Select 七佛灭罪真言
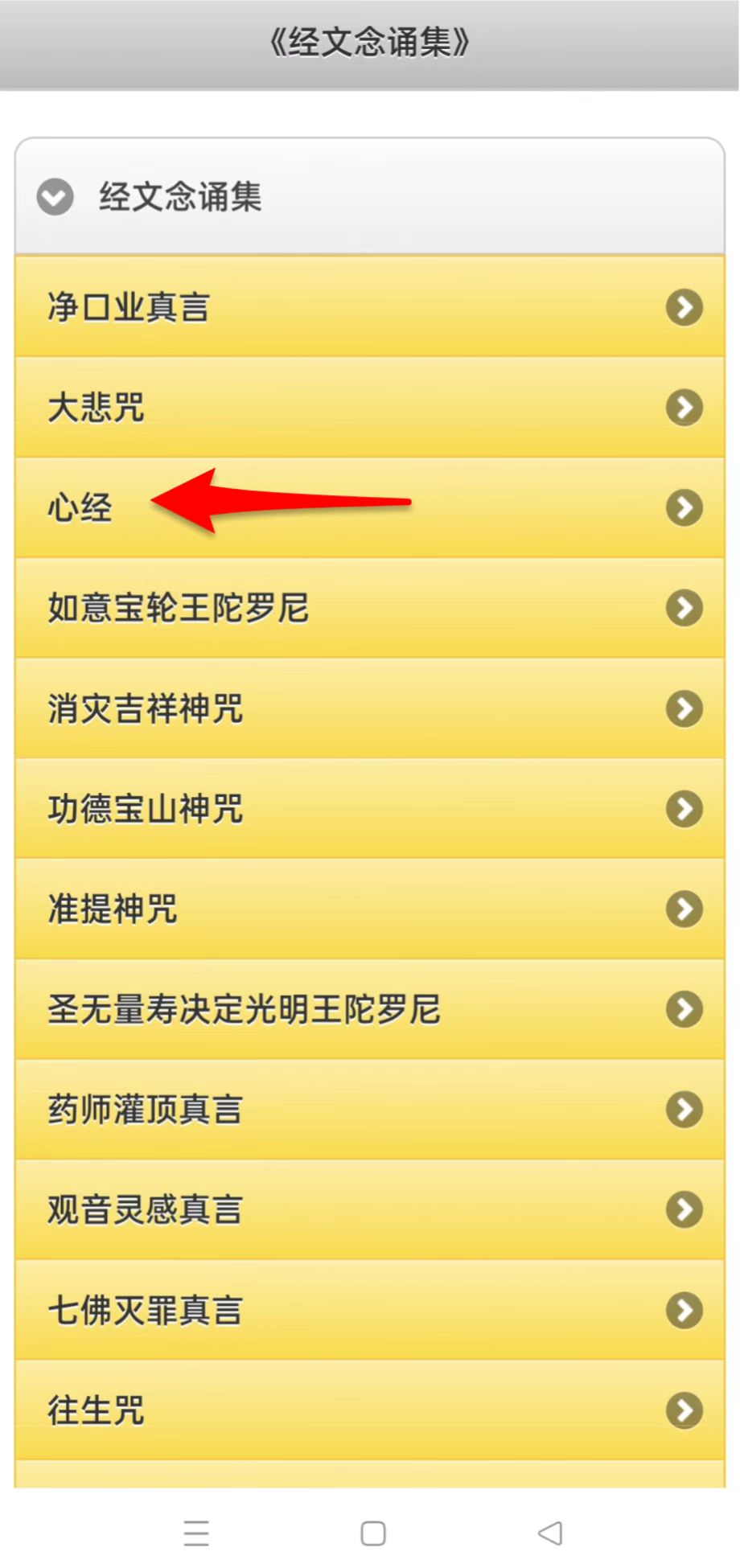The image size is (740, 1568). pyautogui.click(x=369, y=1311)
